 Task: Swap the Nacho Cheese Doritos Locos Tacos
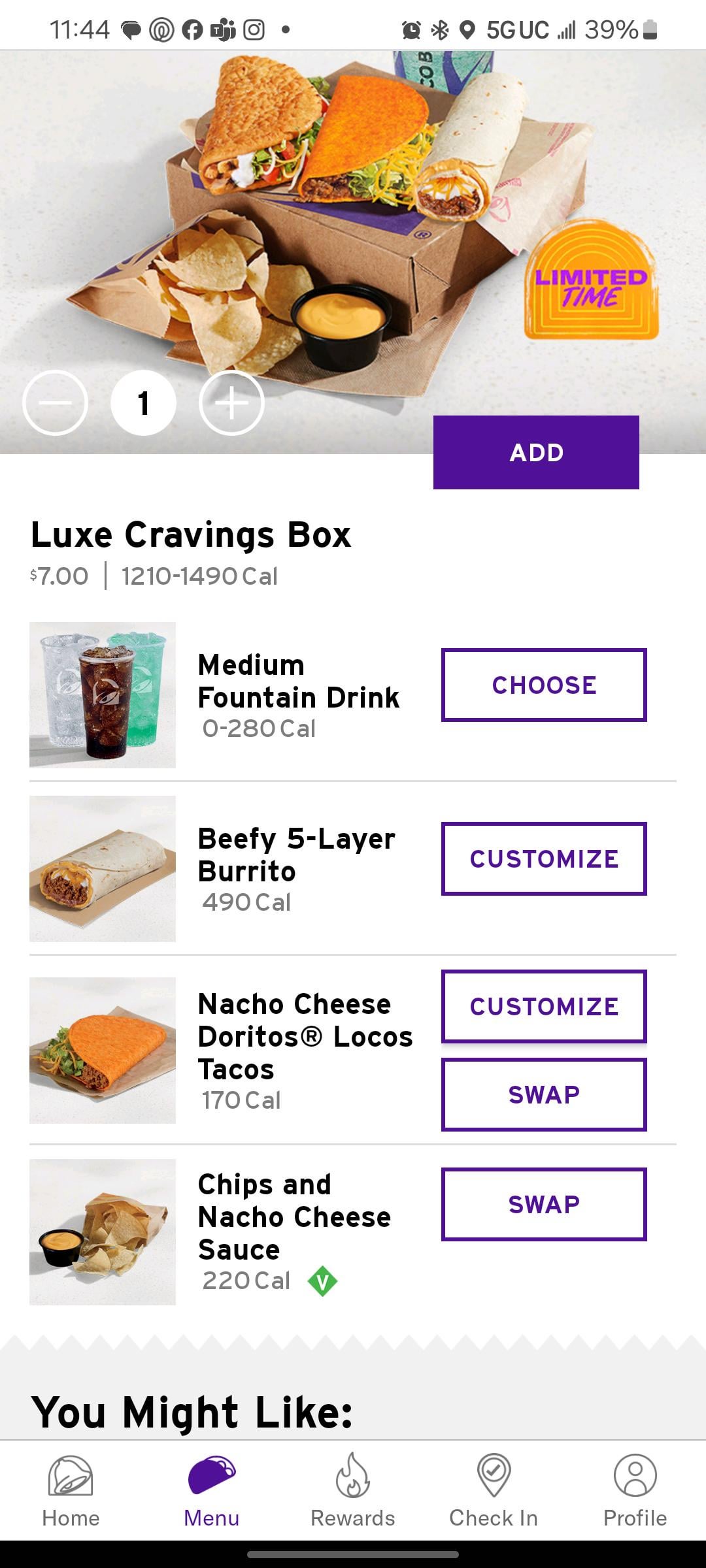click(x=544, y=1094)
